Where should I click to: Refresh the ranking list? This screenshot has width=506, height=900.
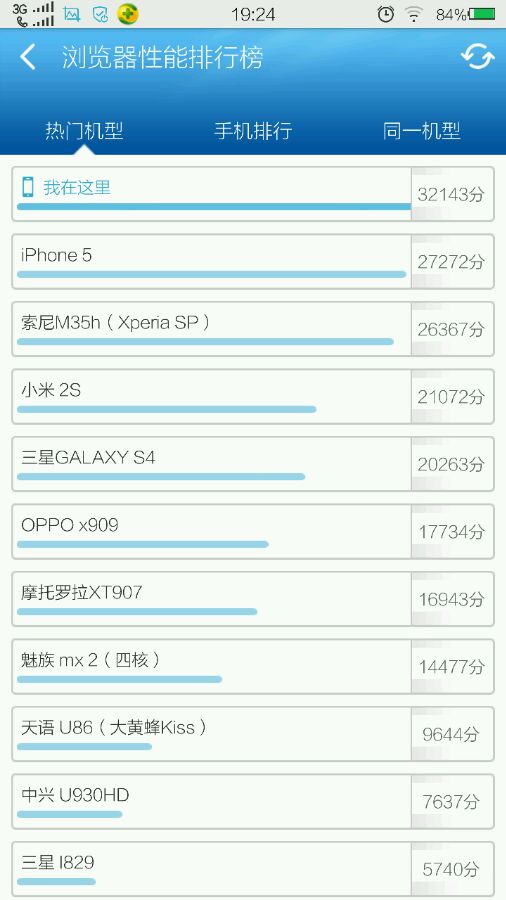[477, 56]
